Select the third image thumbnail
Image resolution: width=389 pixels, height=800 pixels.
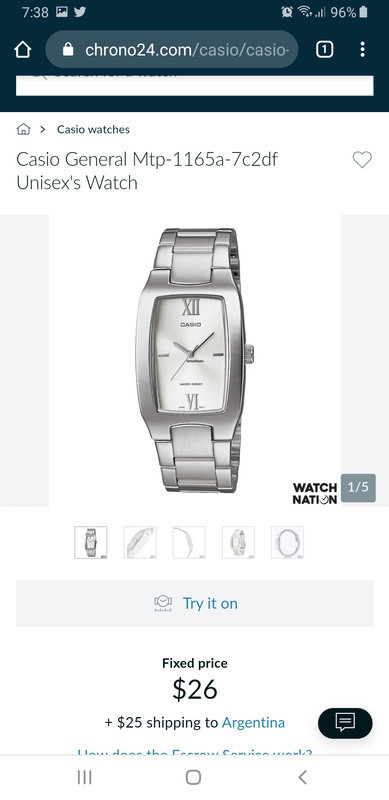coord(189,542)
